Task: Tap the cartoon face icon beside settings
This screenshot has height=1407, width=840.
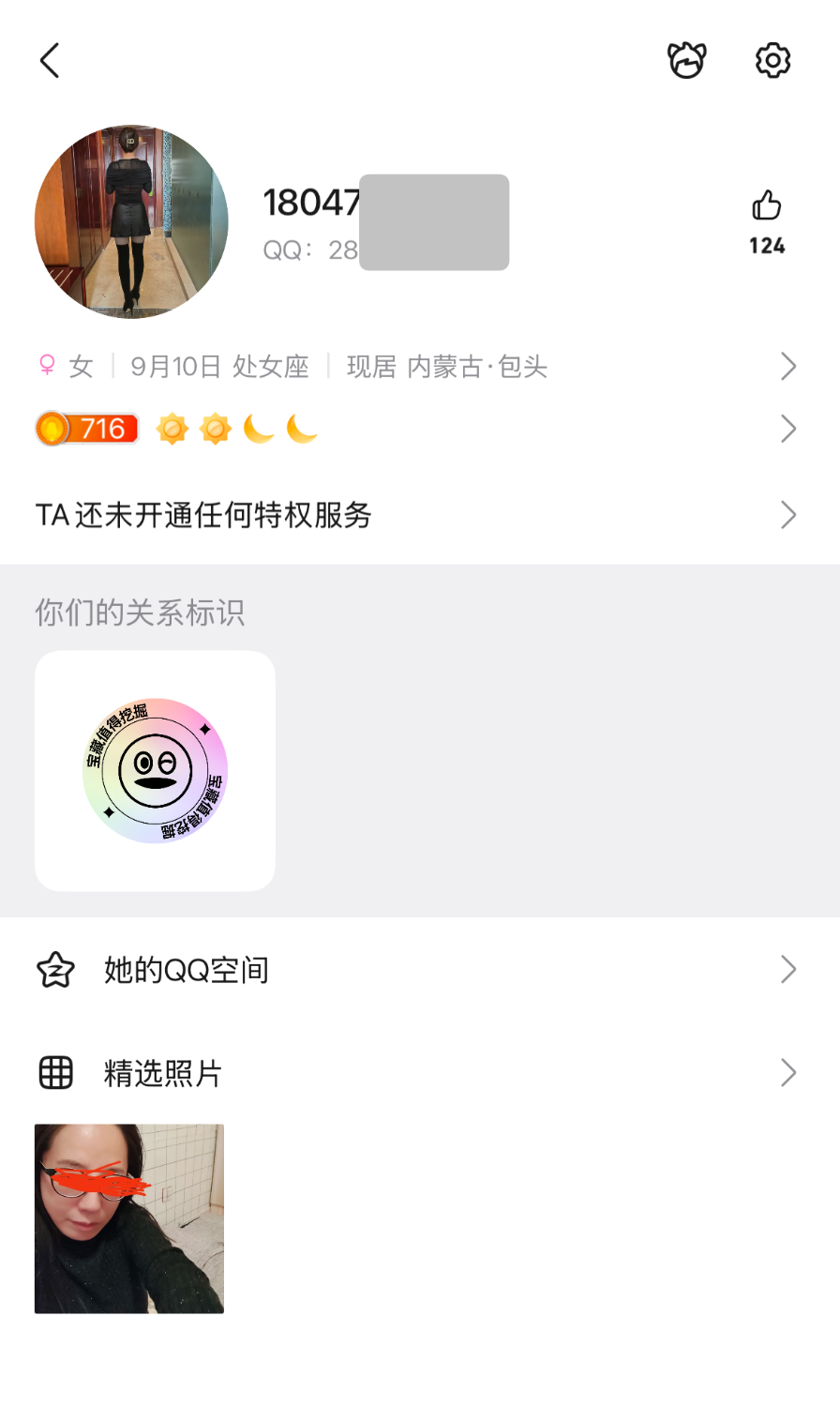Action: pos(686,61)
